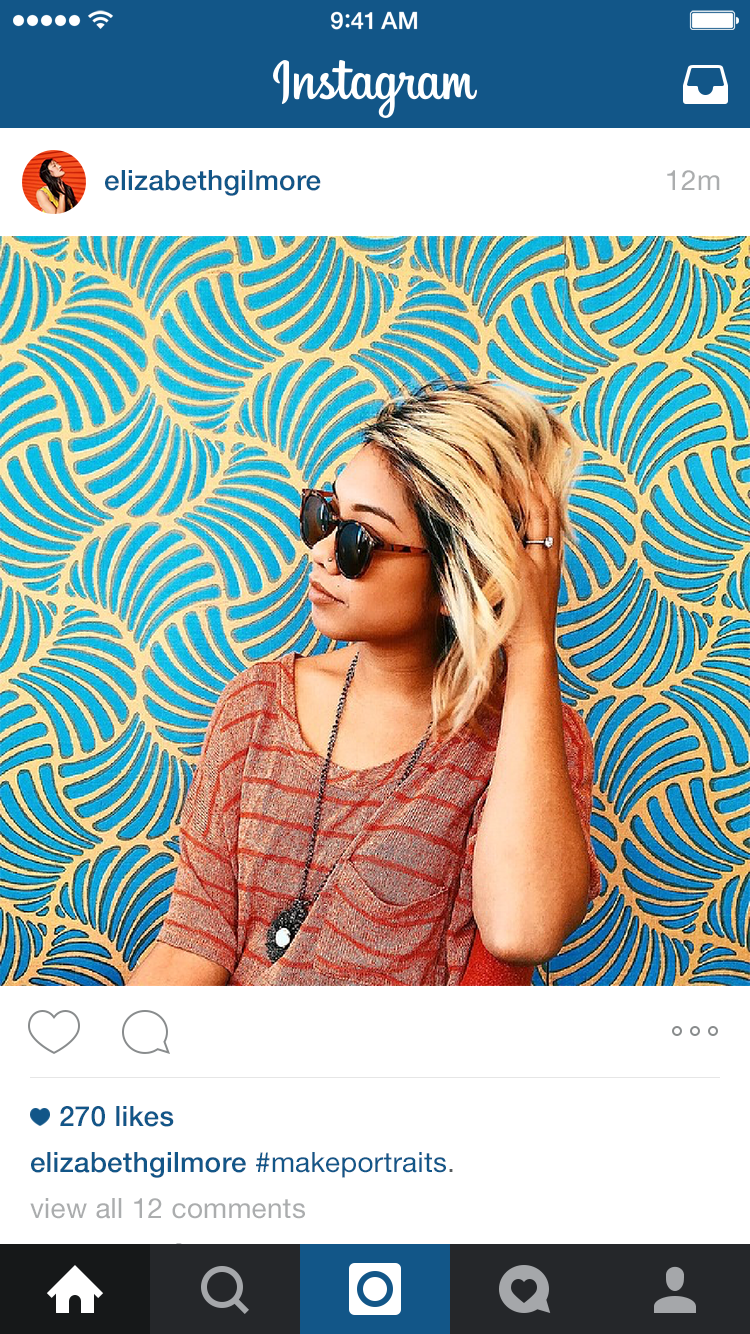View all 12 comments
This screenshot has height=1334, width=750.
(x=168, y=1209)
